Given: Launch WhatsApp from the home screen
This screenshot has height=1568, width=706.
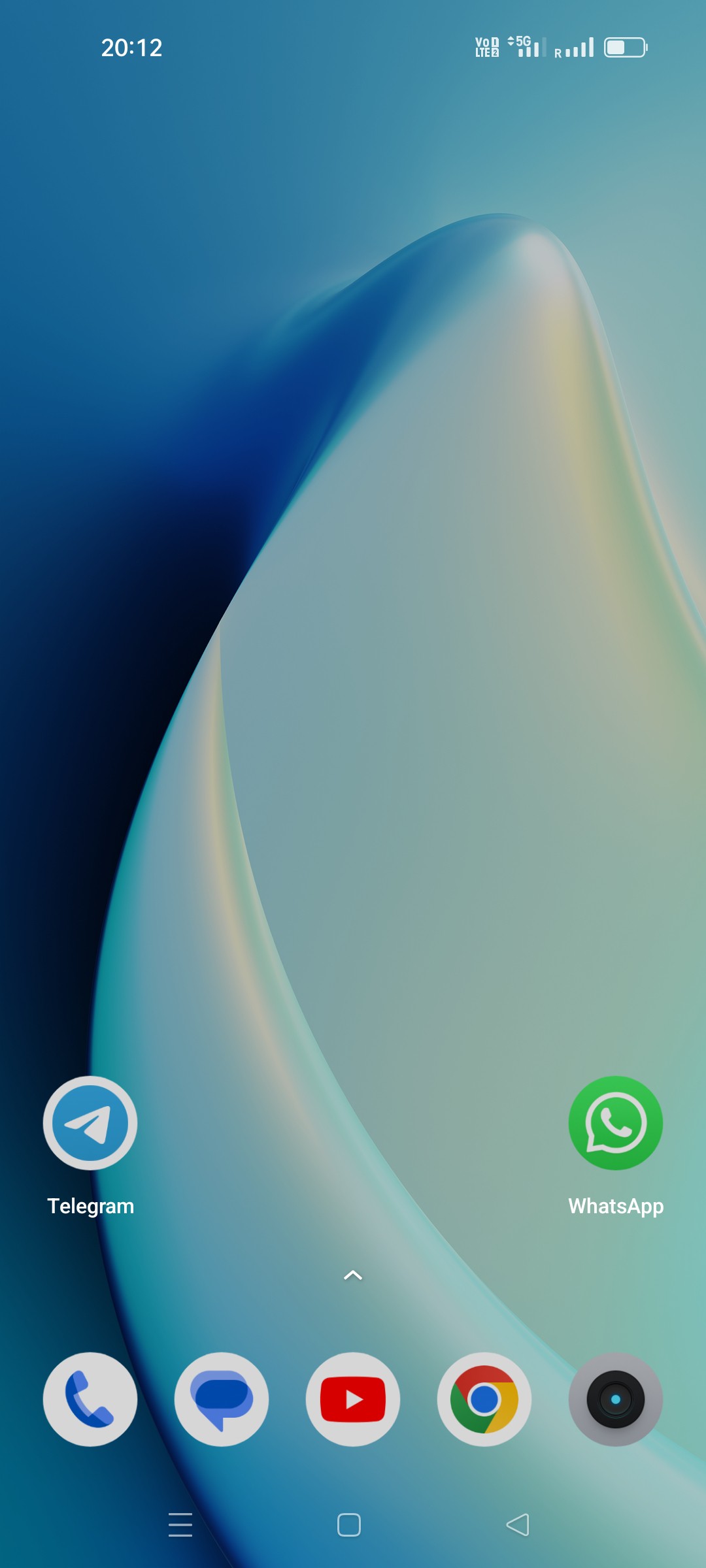Looking at the screenshot, I should 615,1122.
